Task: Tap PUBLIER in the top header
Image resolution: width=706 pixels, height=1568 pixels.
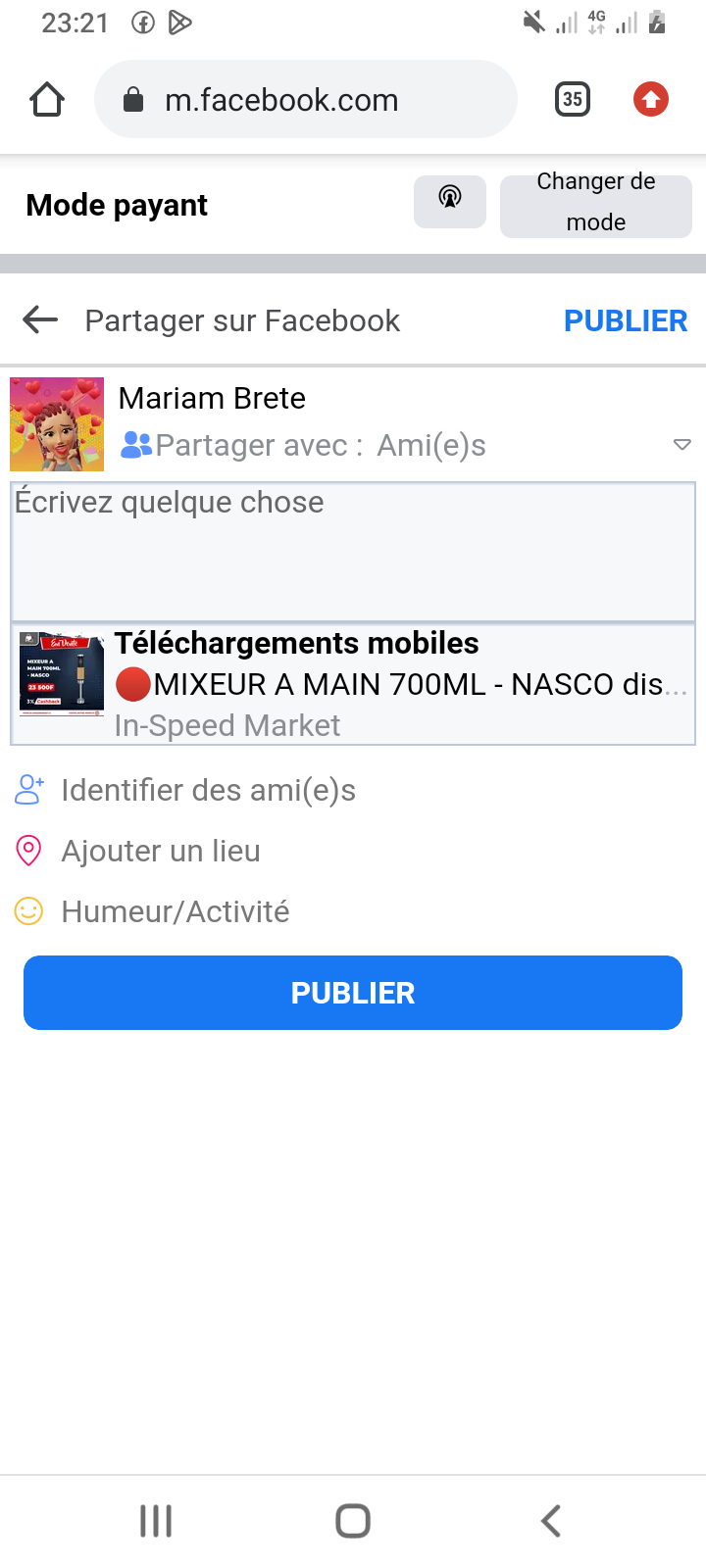Action: 626,320
